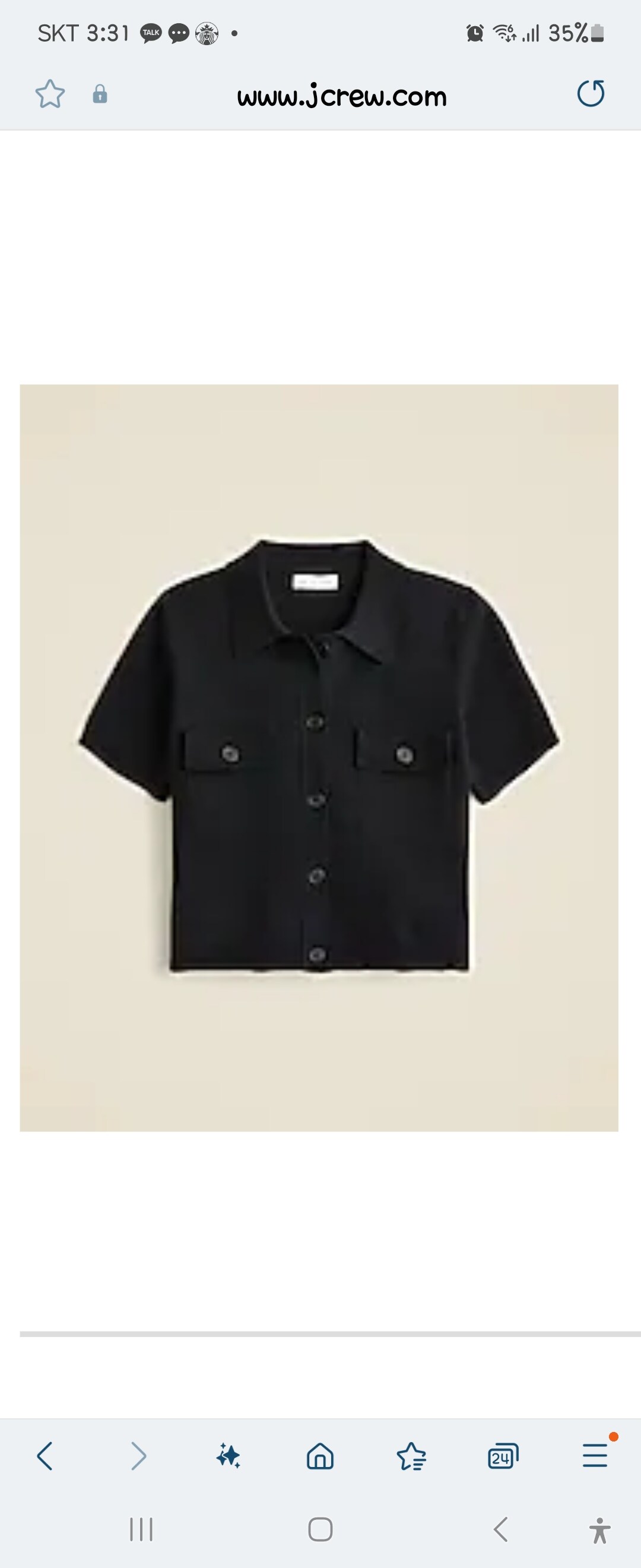Open the jcrew.com address bar

point(341,96)
